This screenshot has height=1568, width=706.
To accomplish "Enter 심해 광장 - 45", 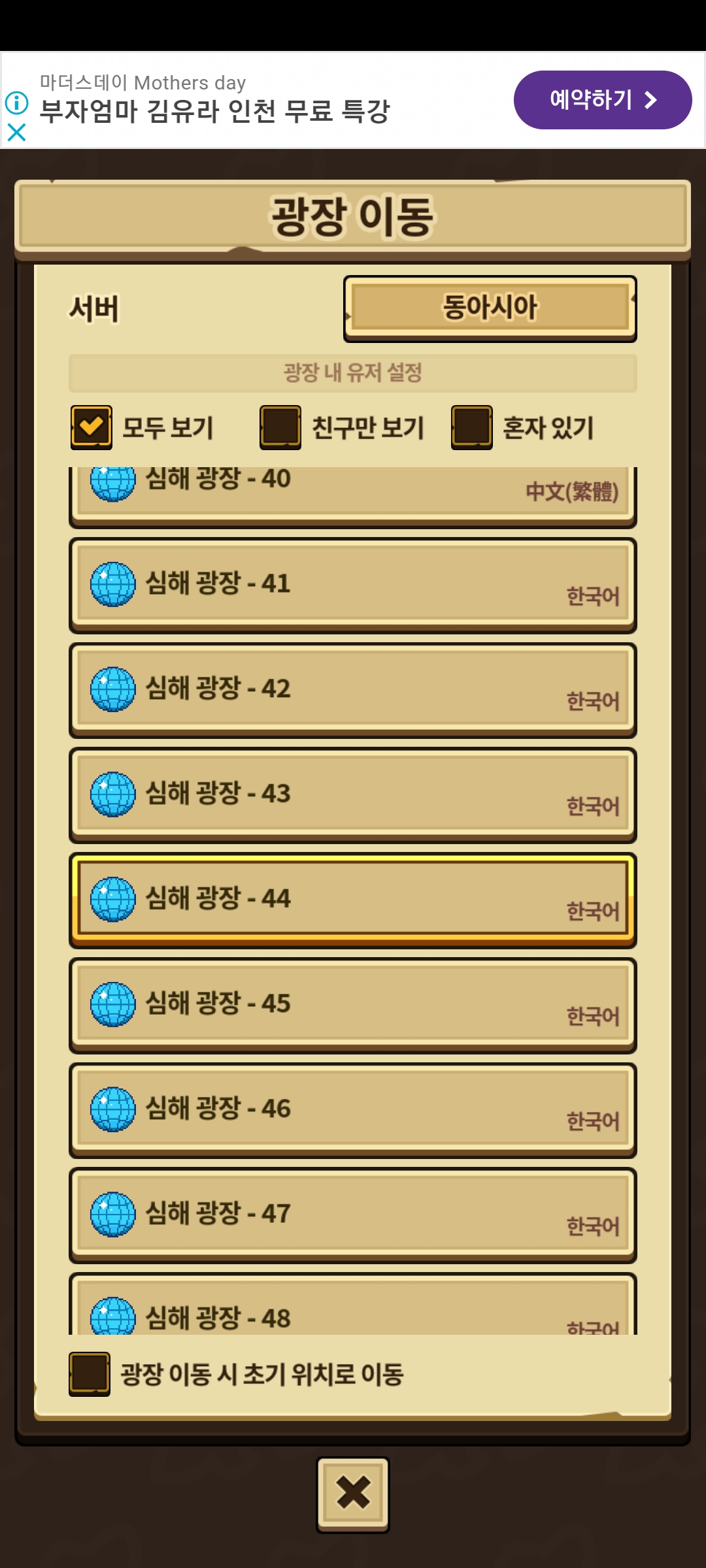I will pyautogui.click(x=353, y=1004).
